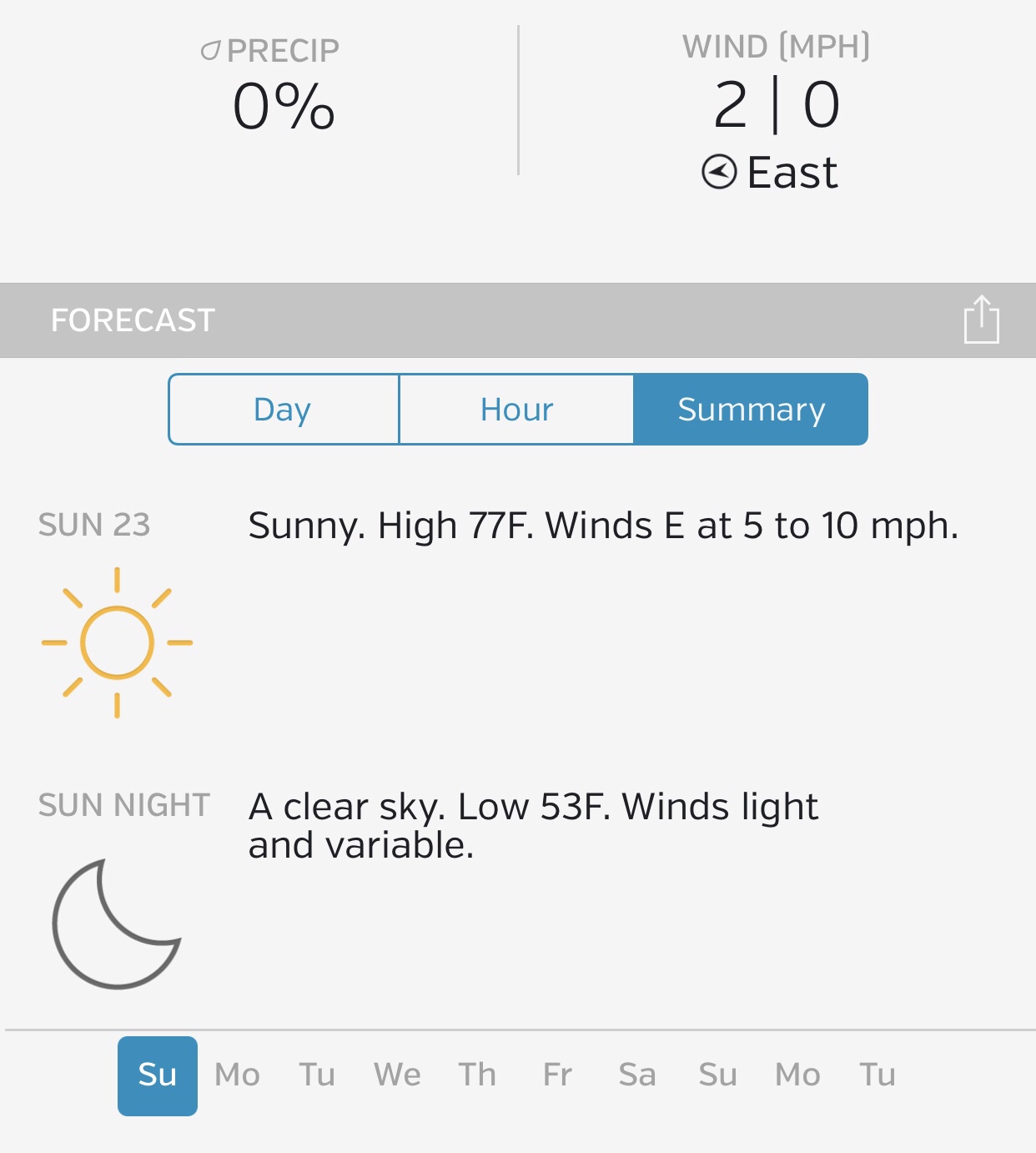Select the Tu day just before We

(x=317, y=1075)
